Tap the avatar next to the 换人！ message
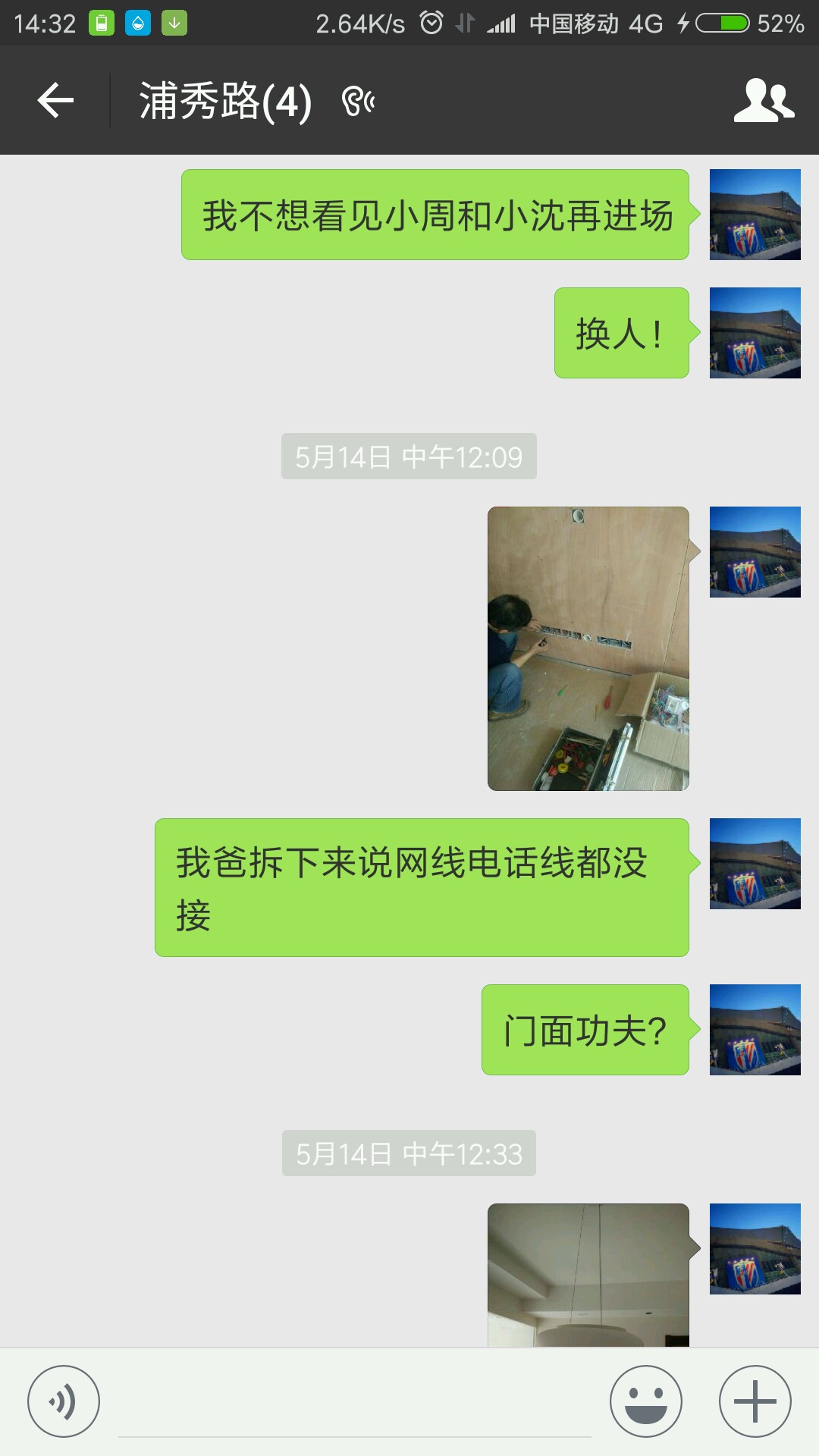Viewport: 819px width, 1456px height. [x=755, y=333]
